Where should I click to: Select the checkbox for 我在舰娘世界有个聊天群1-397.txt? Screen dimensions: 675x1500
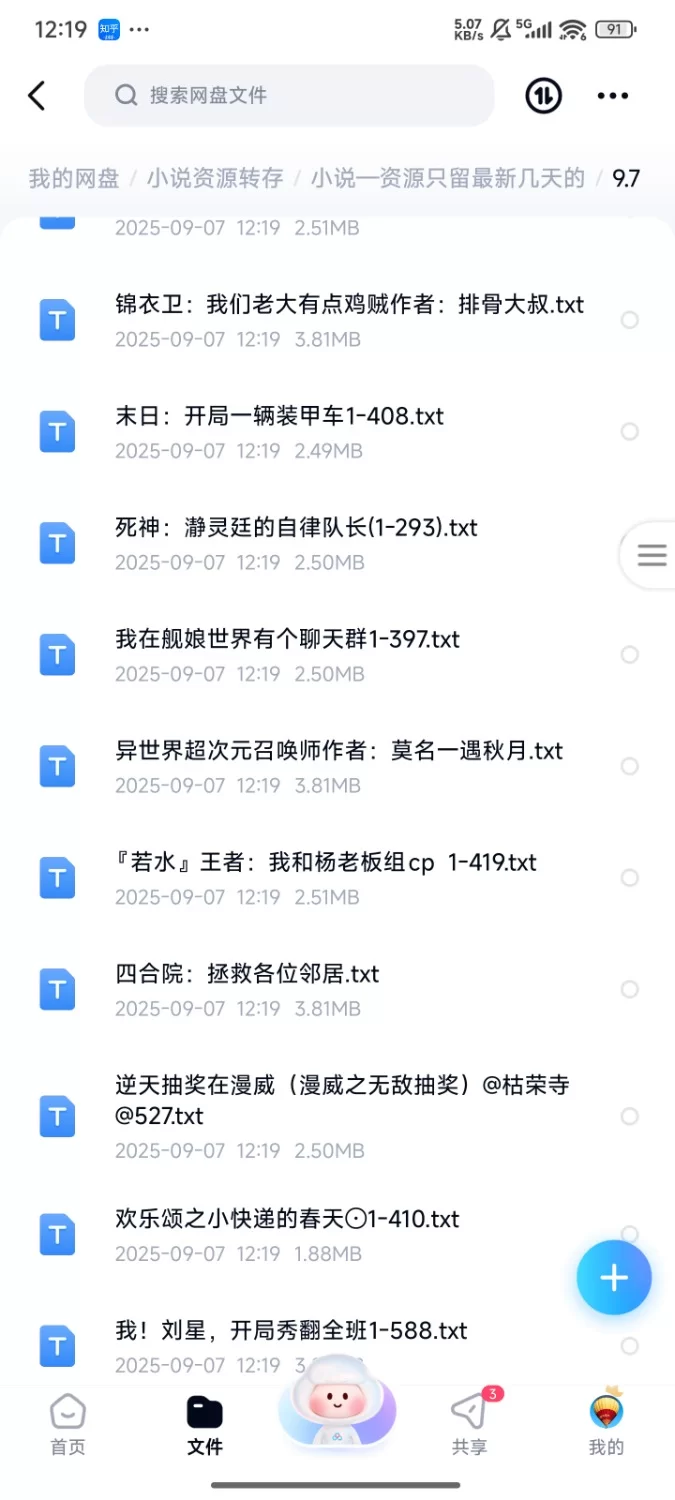point(629,654)
